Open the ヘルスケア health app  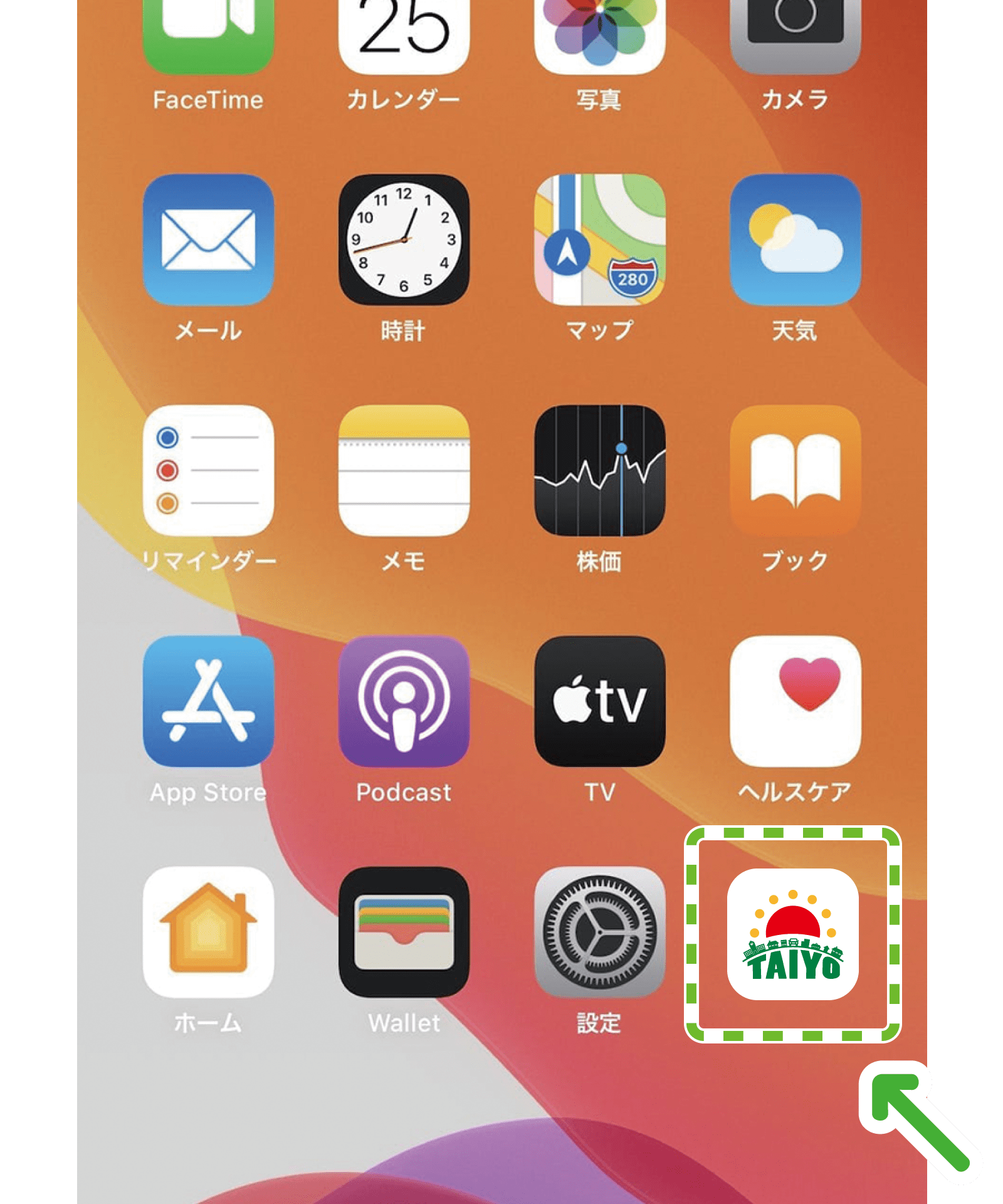[x=795, y=701]
